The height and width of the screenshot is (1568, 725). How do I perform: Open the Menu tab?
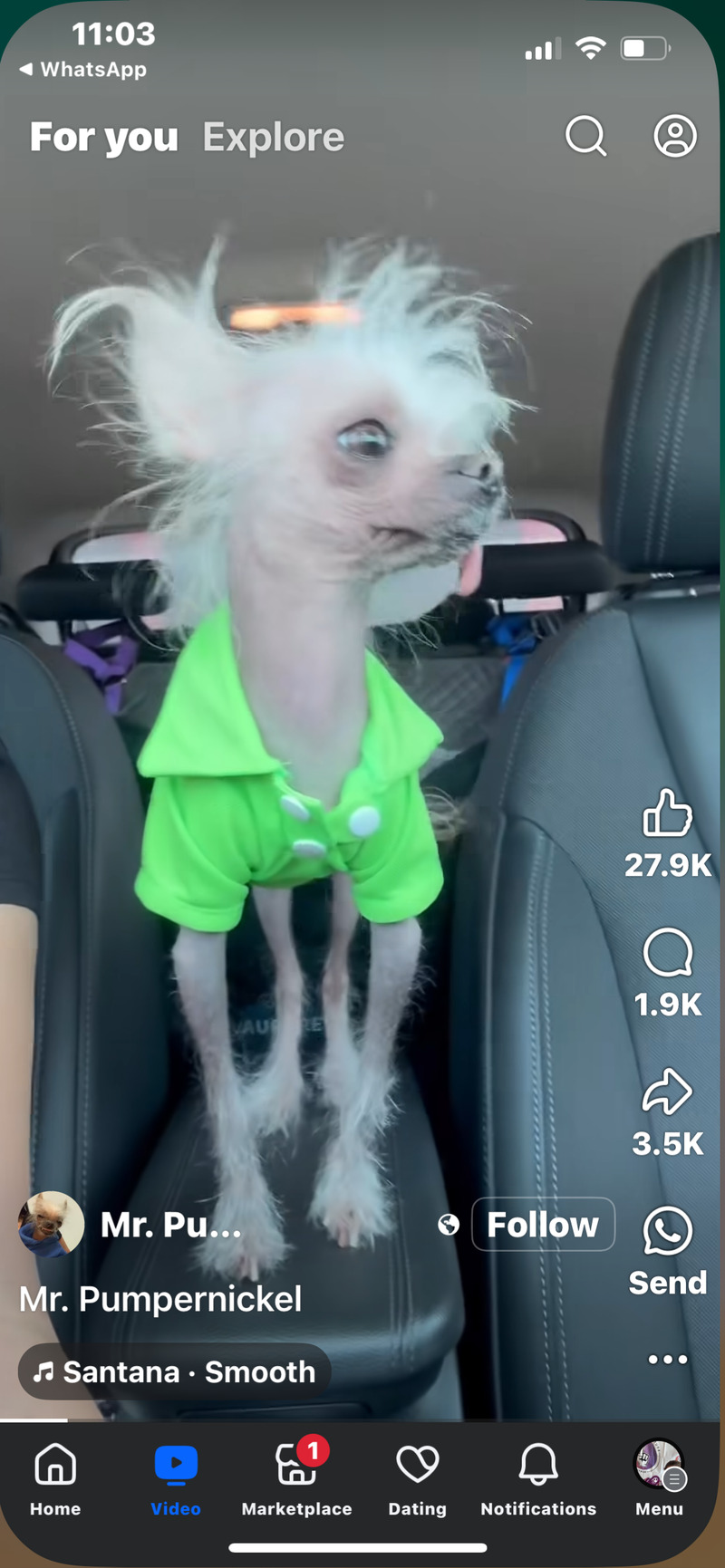click(659, 1477)
